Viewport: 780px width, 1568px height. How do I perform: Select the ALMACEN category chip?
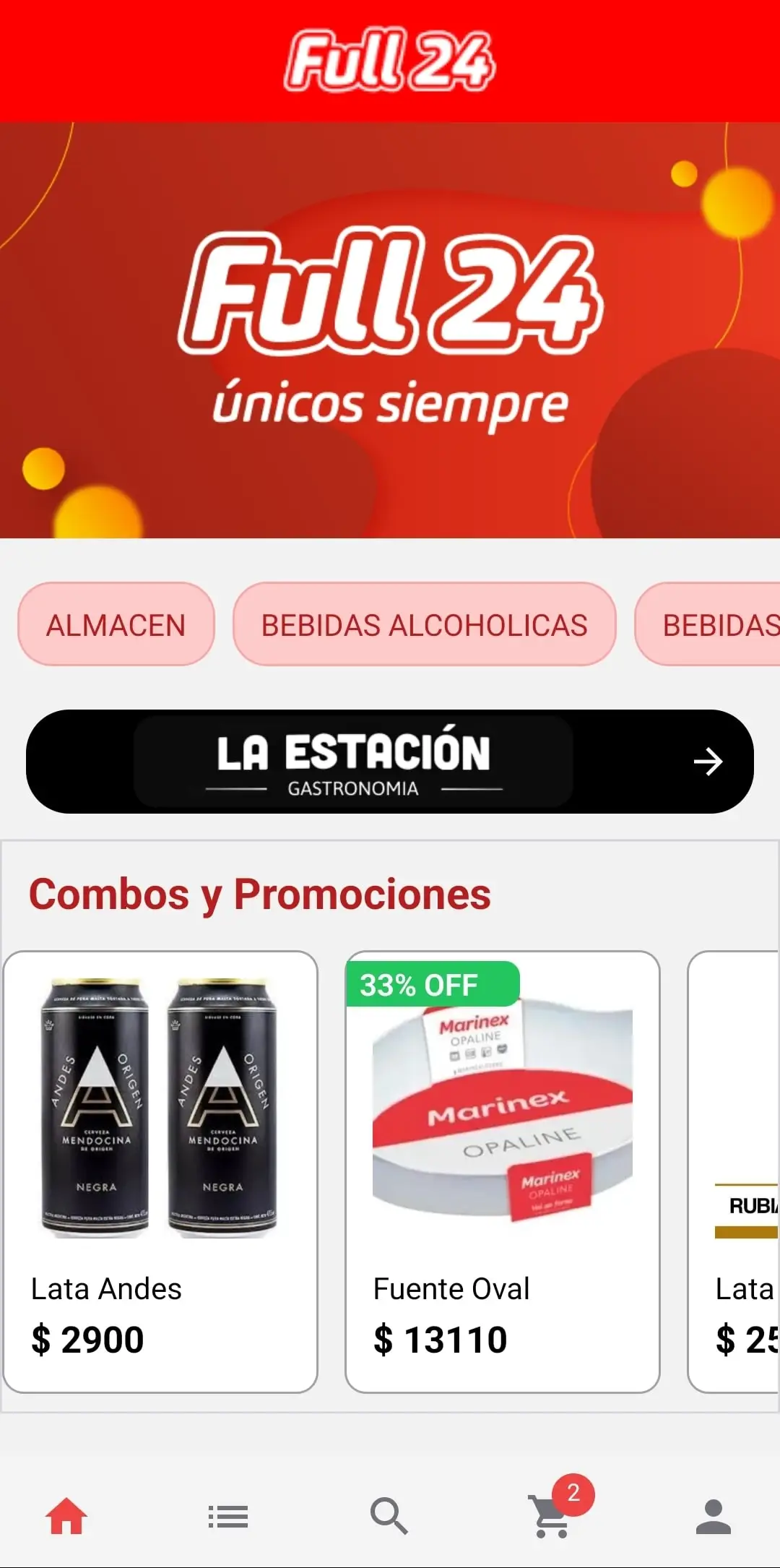click(116, 624)
